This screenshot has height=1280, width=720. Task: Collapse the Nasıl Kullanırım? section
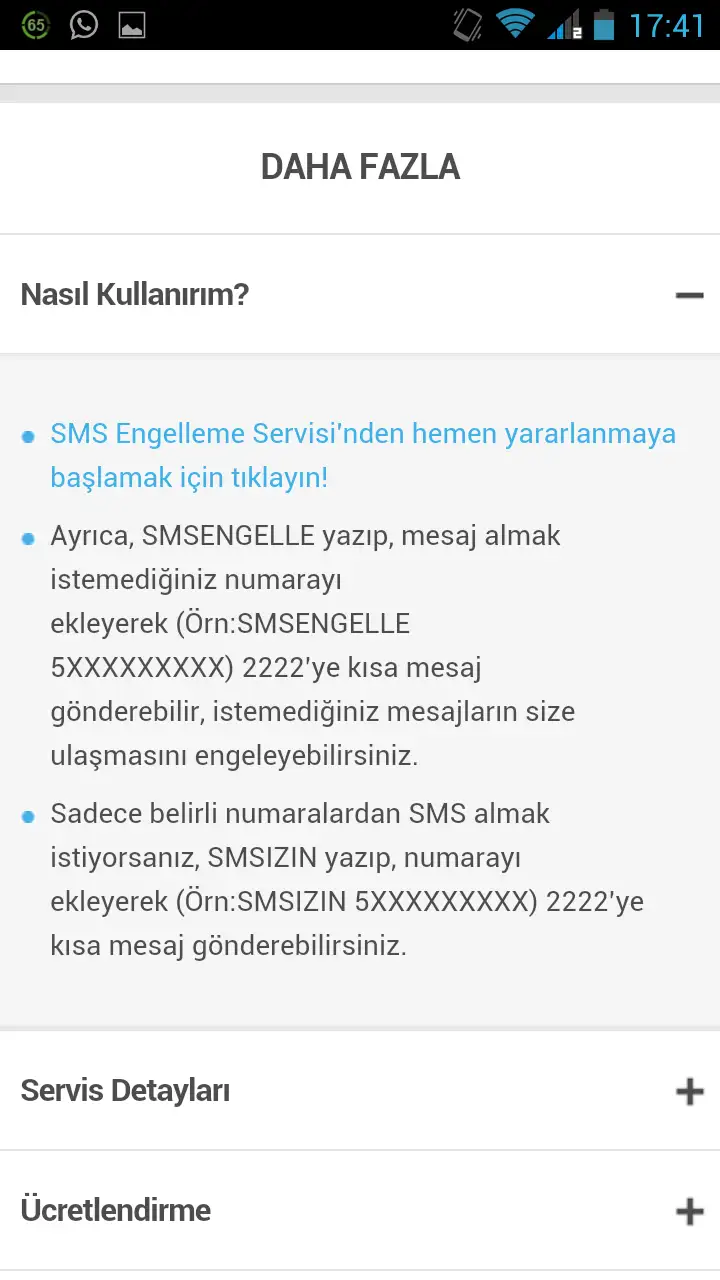689,295
